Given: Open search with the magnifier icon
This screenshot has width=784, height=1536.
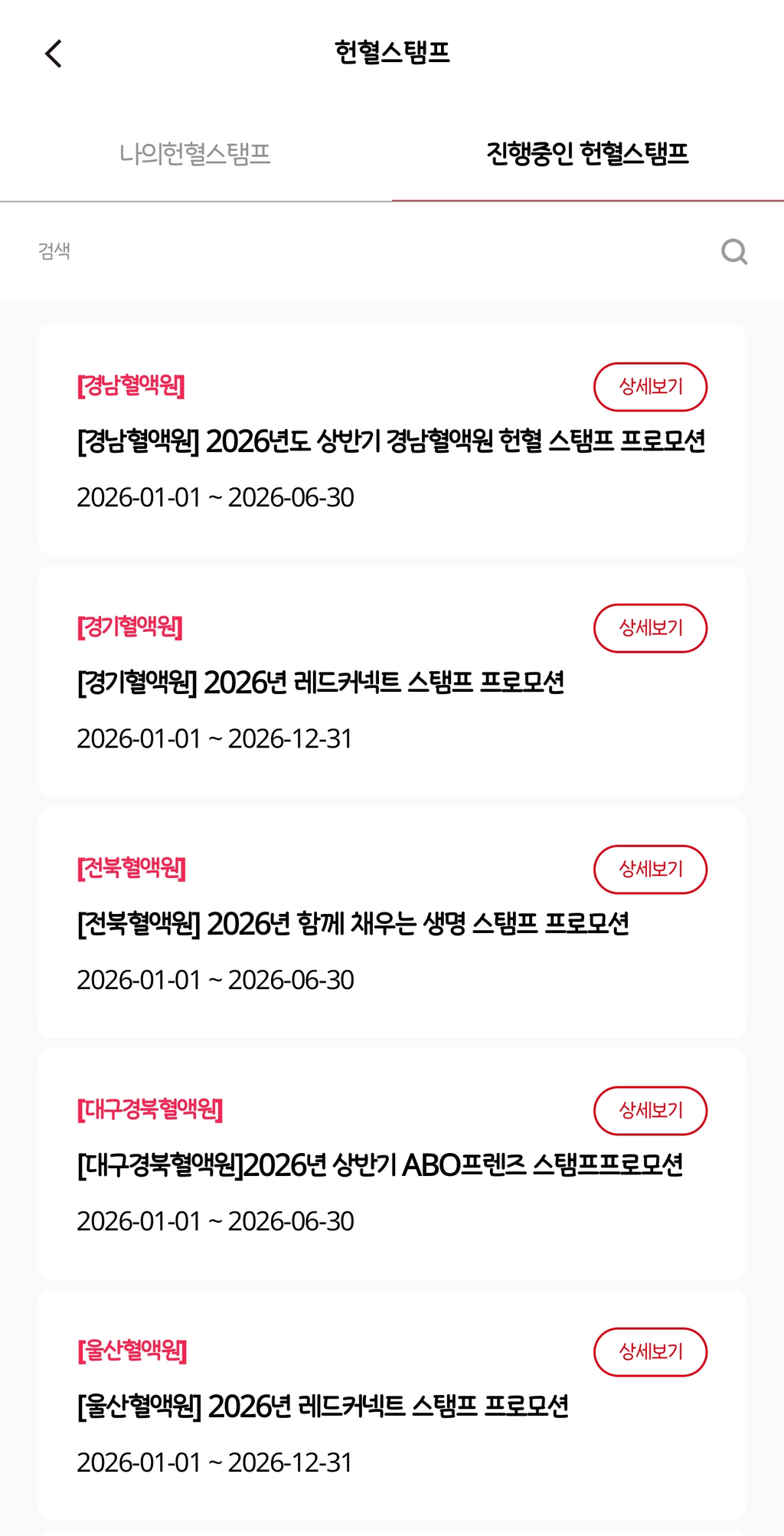Looking at the screenshot, I should click(x=734, y=251).
